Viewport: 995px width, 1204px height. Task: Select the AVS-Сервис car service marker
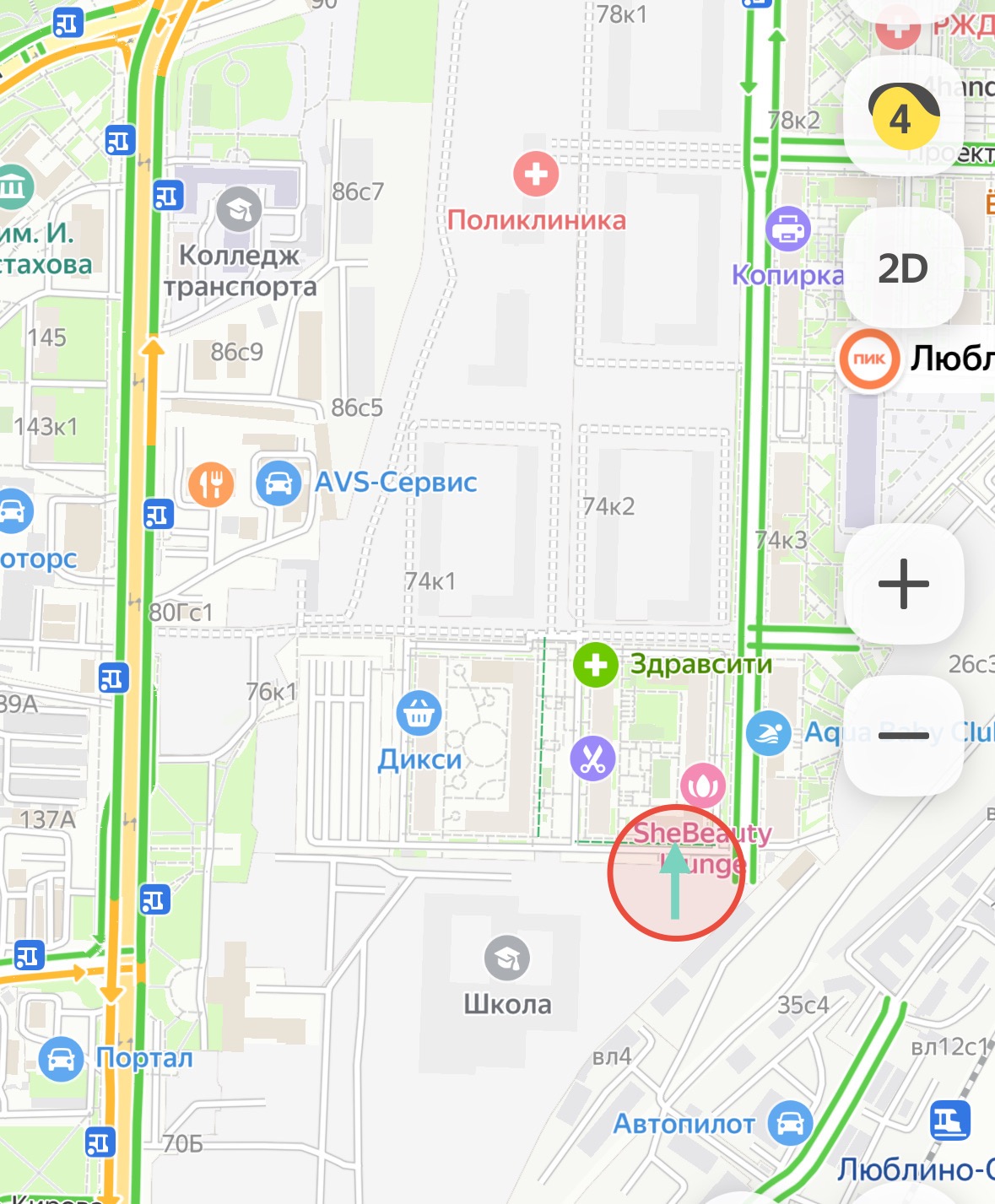(278, 483)
